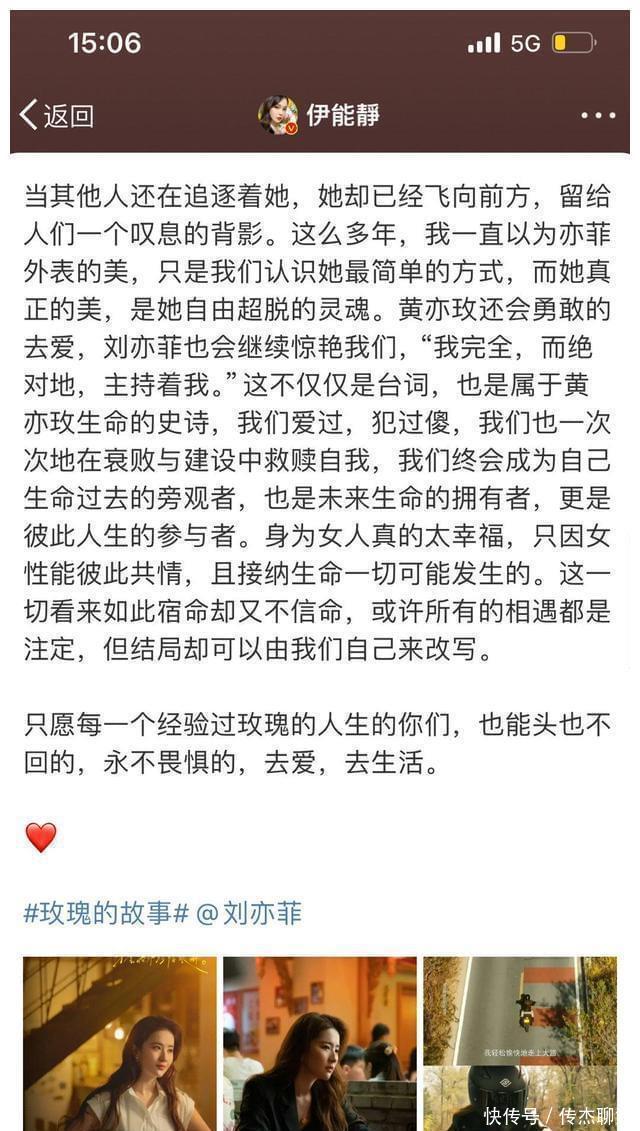Open 伊能静's profile avatar
Image resolution: width=640 pixels, height=1131 pixels.
277,115
